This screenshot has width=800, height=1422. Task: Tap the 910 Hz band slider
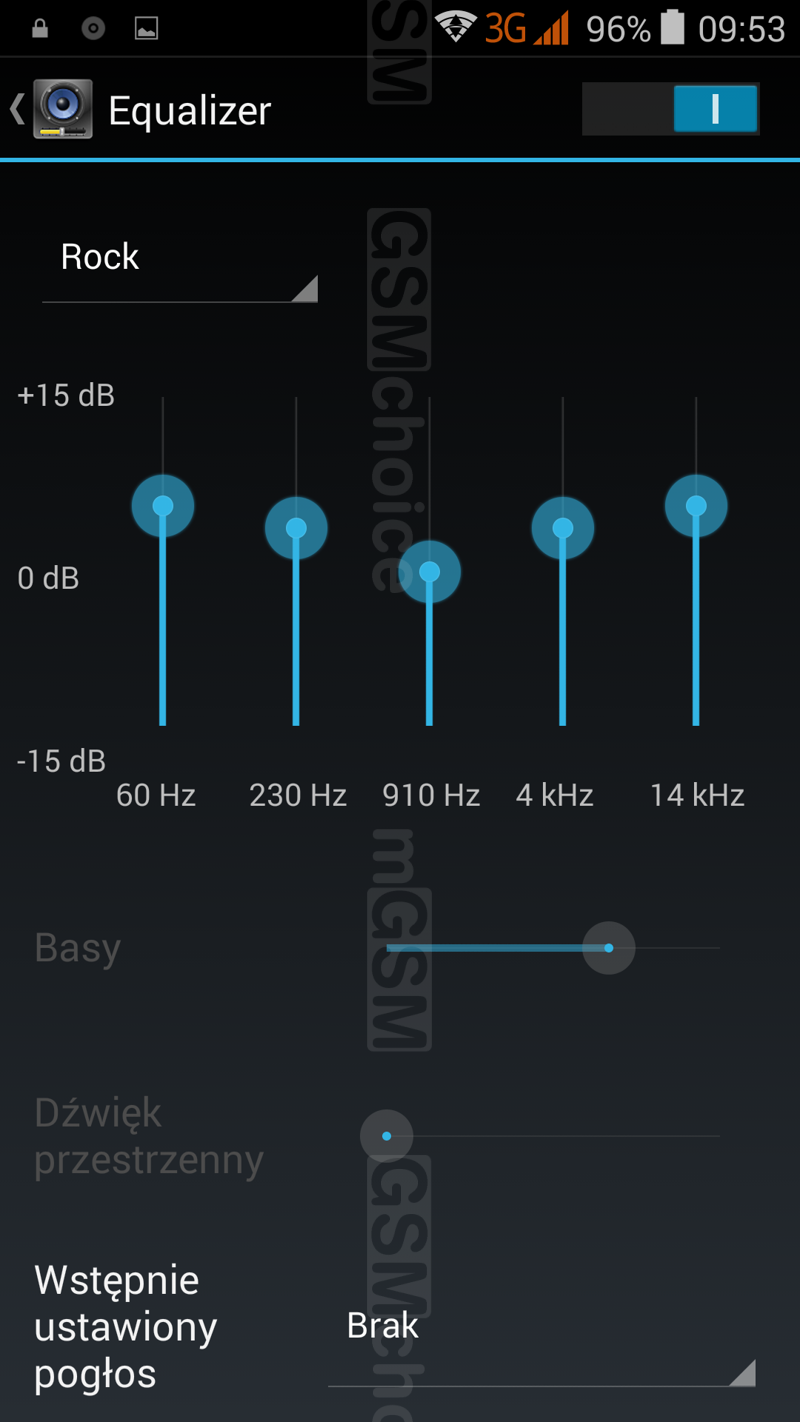coord(429,560)
